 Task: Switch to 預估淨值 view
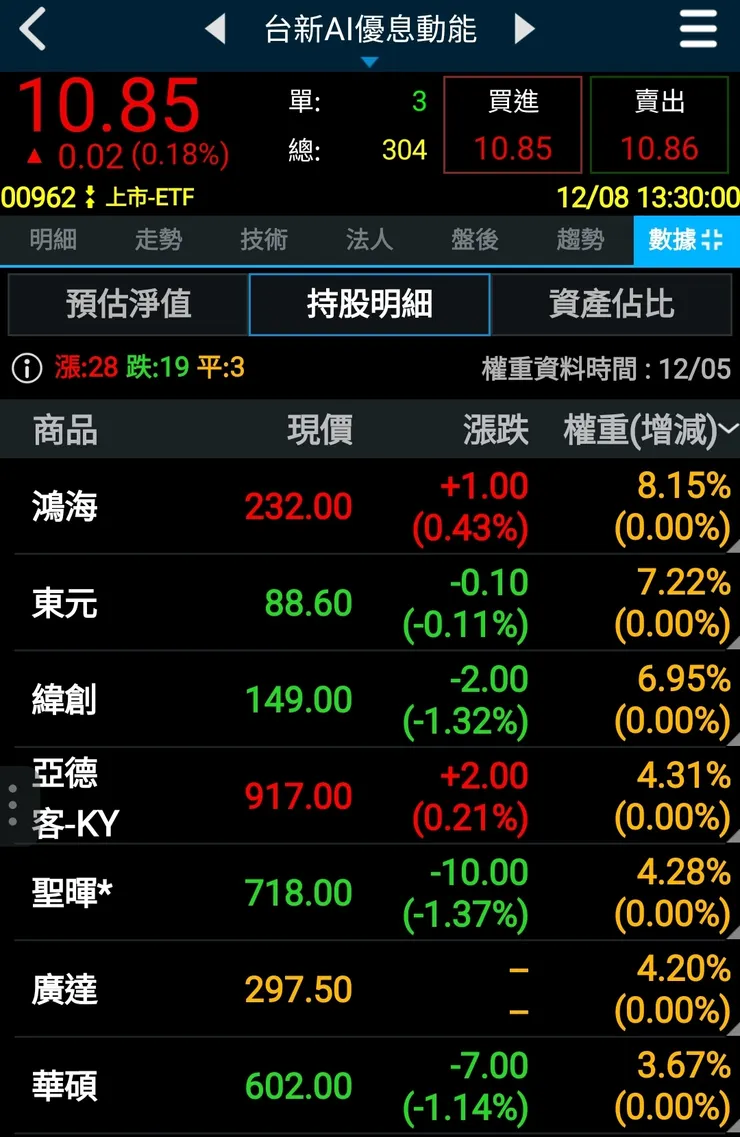[x=129, y=305]
